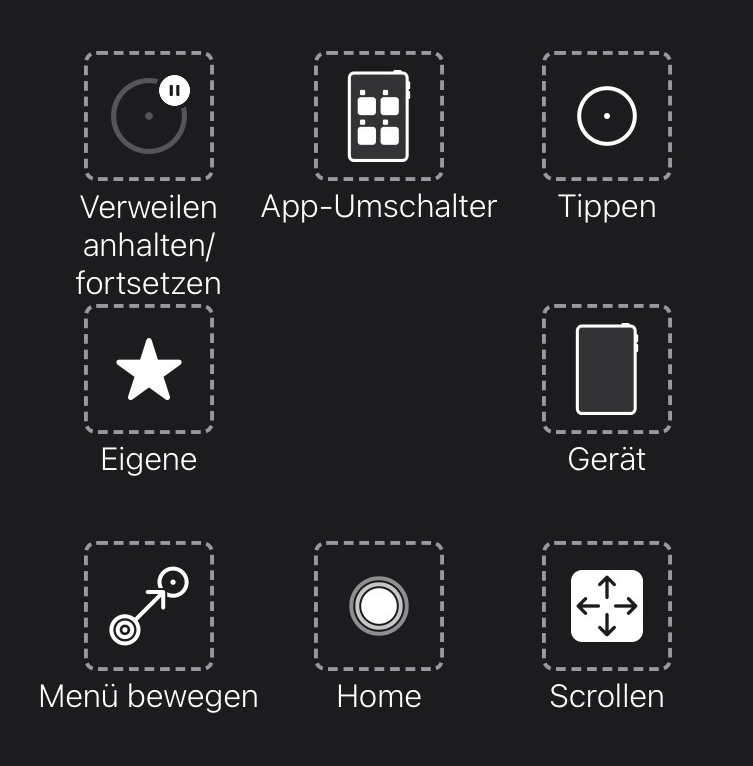
Task: Pause or resume dwell control
Action: coord(149,116)
